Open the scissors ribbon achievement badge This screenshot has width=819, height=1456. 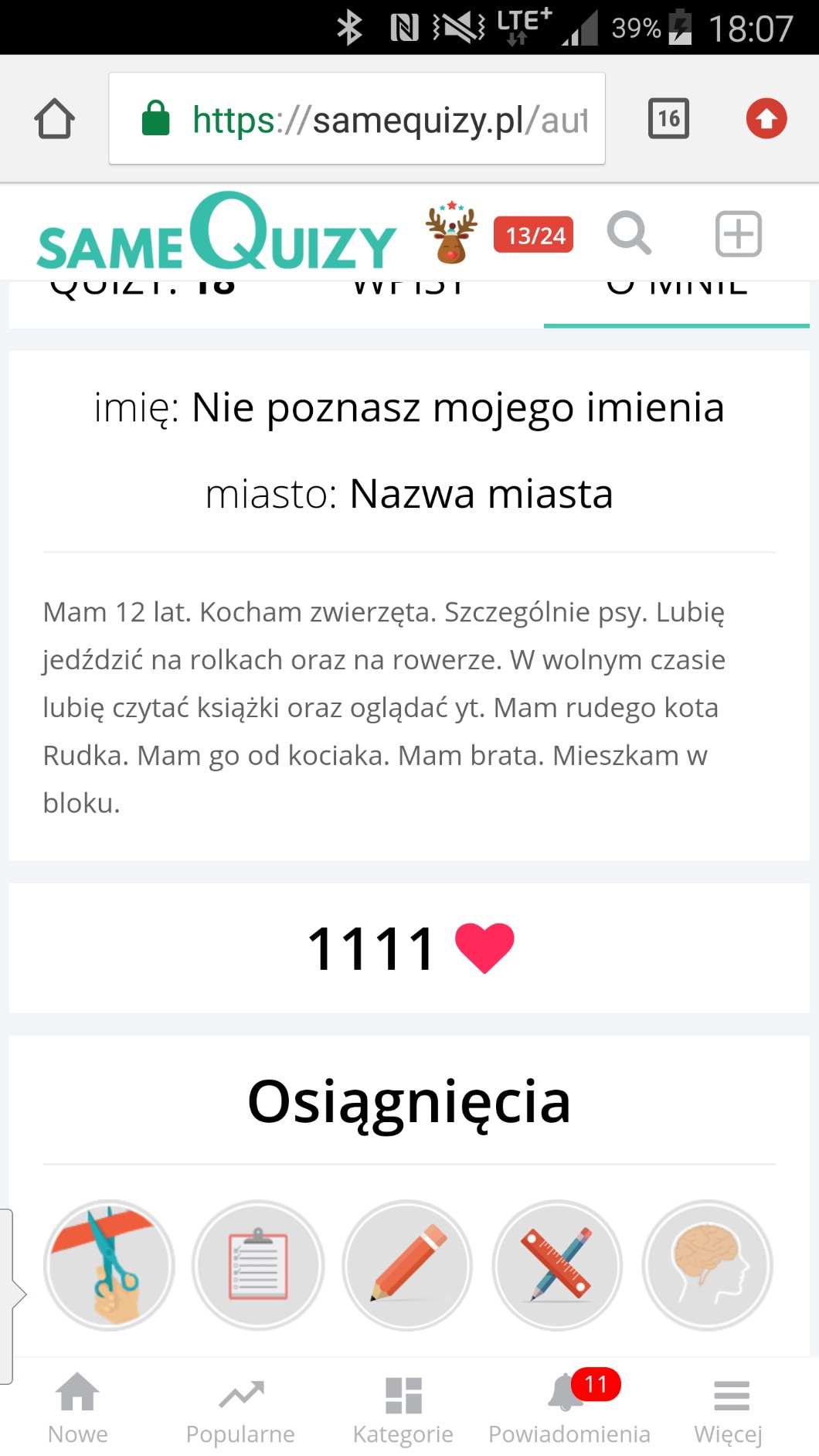click(x=109, y=1265)
